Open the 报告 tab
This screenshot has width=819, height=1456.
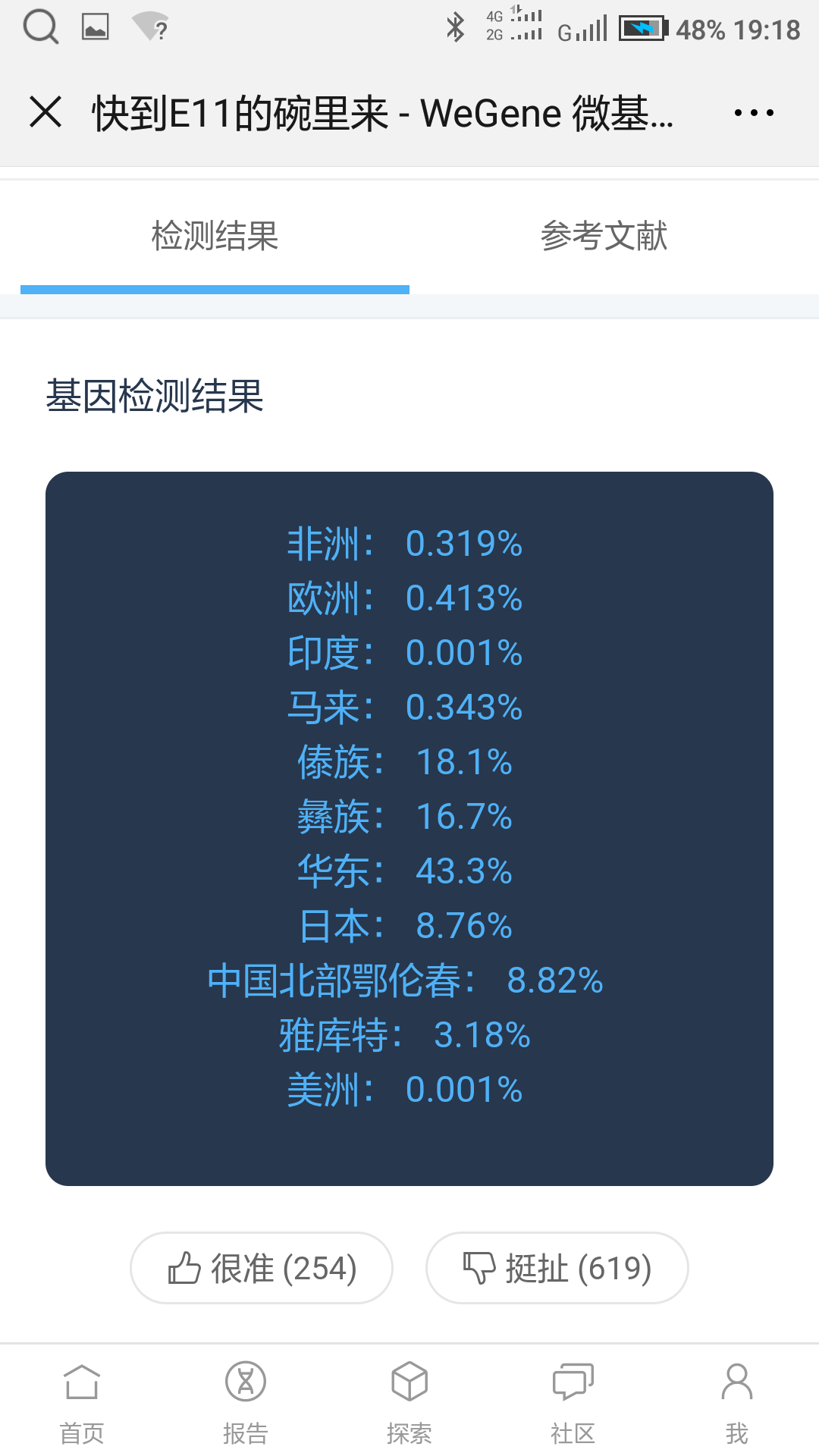point(246,1403)
